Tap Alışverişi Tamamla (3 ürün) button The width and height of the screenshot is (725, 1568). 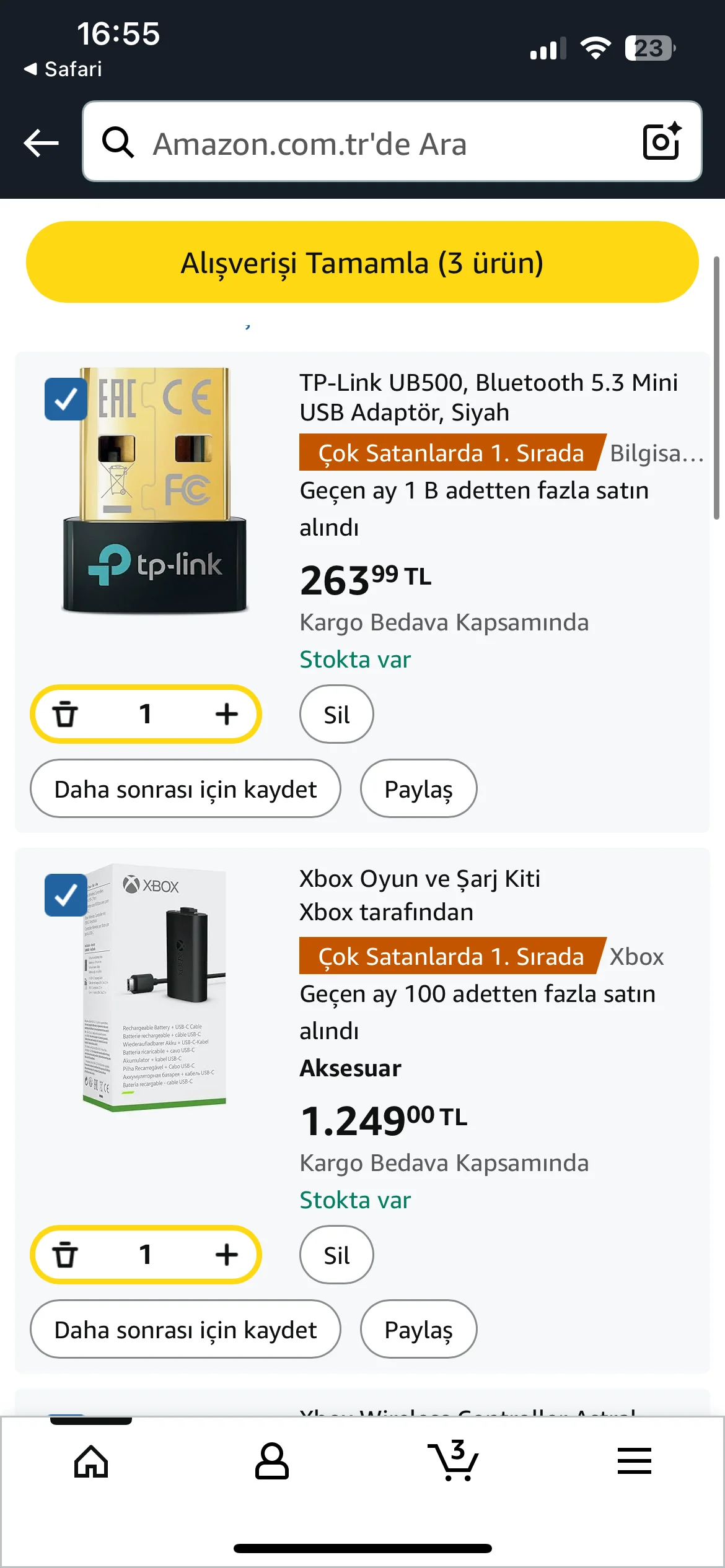point(362,263)
